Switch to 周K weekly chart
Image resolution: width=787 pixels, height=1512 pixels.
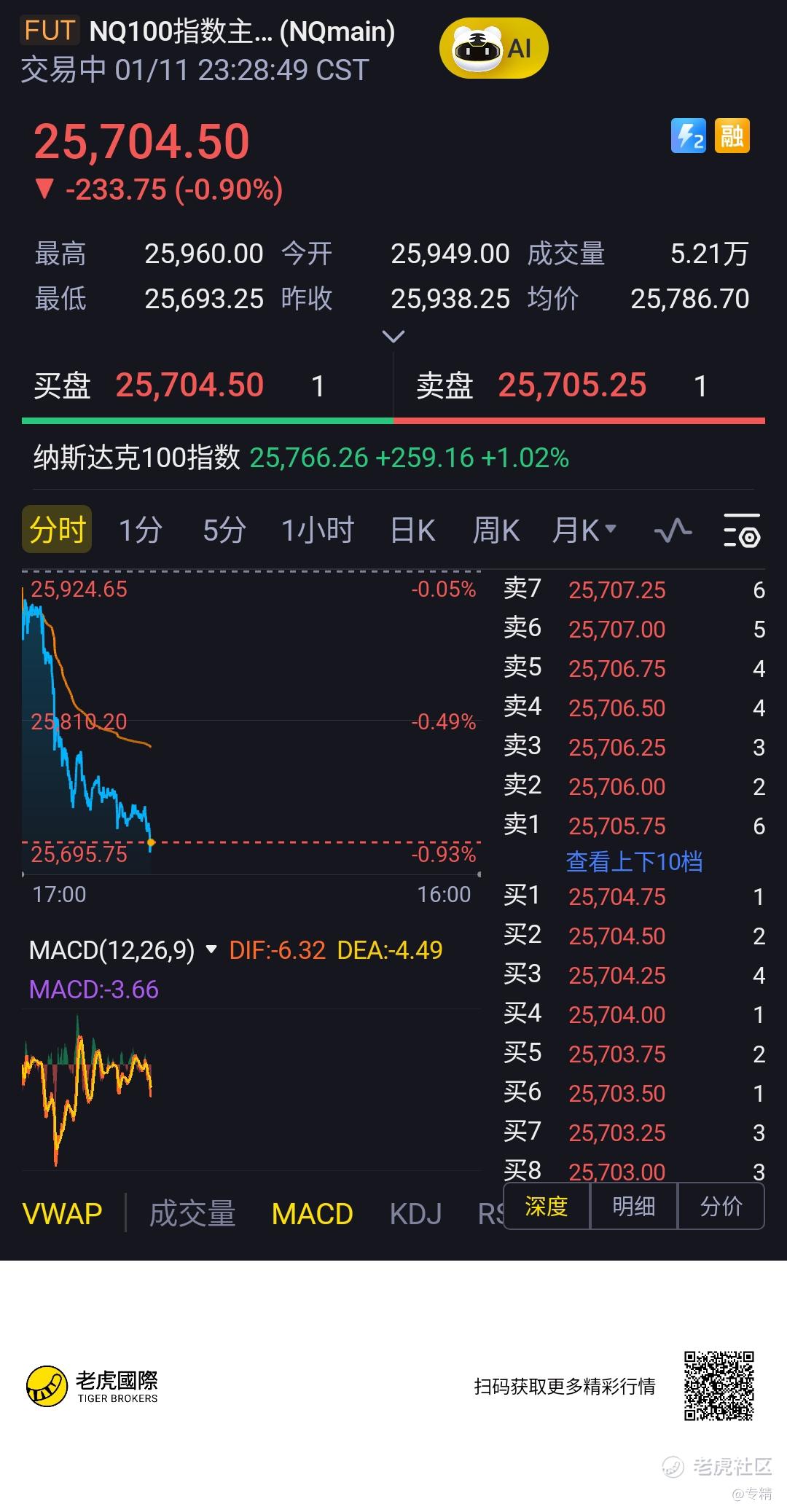coord(496,530)
